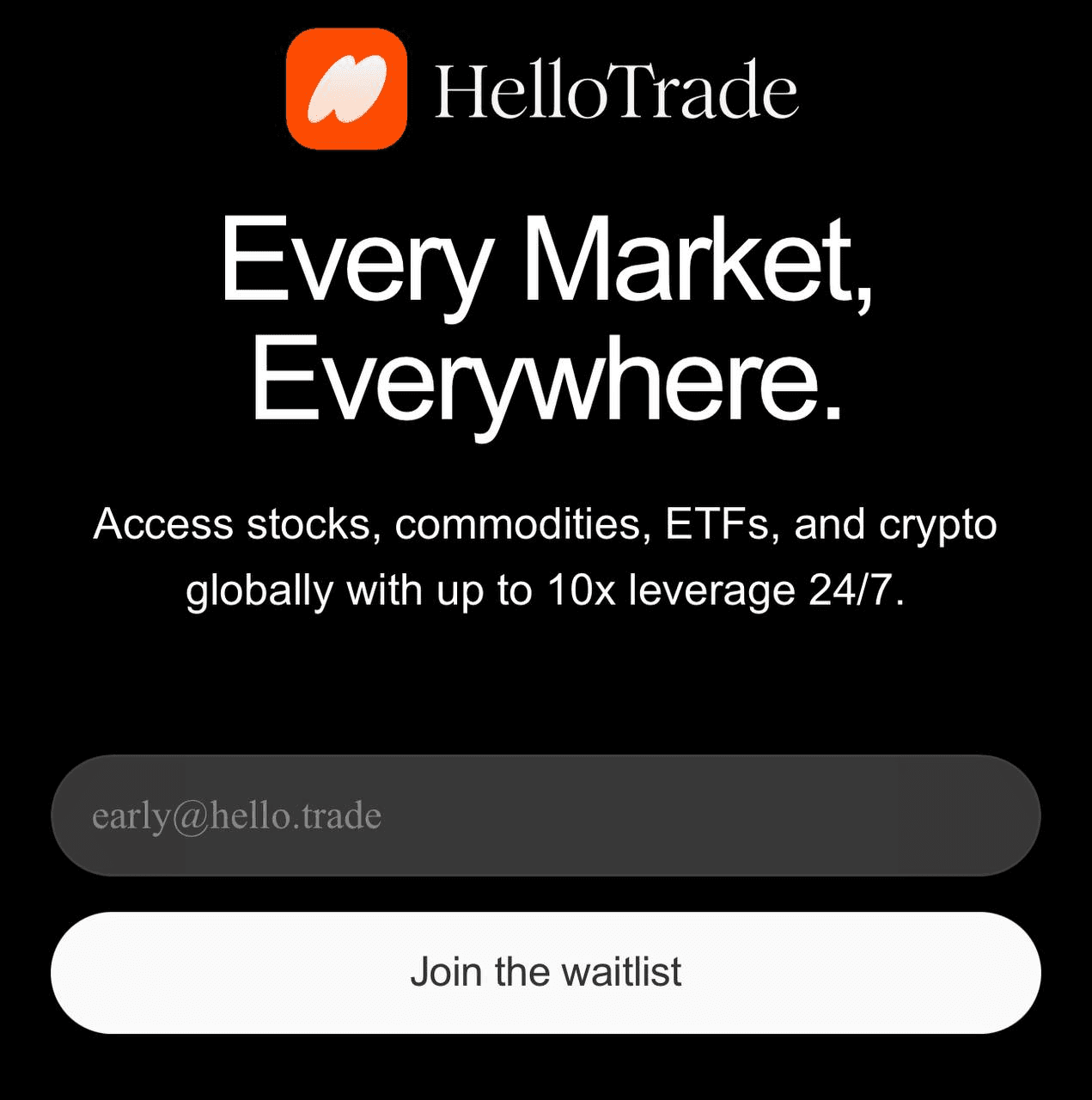The width and height of the screenshot is (1092, 1100).
Task: Tap Join the waitlist button
Action: [546, 972]
